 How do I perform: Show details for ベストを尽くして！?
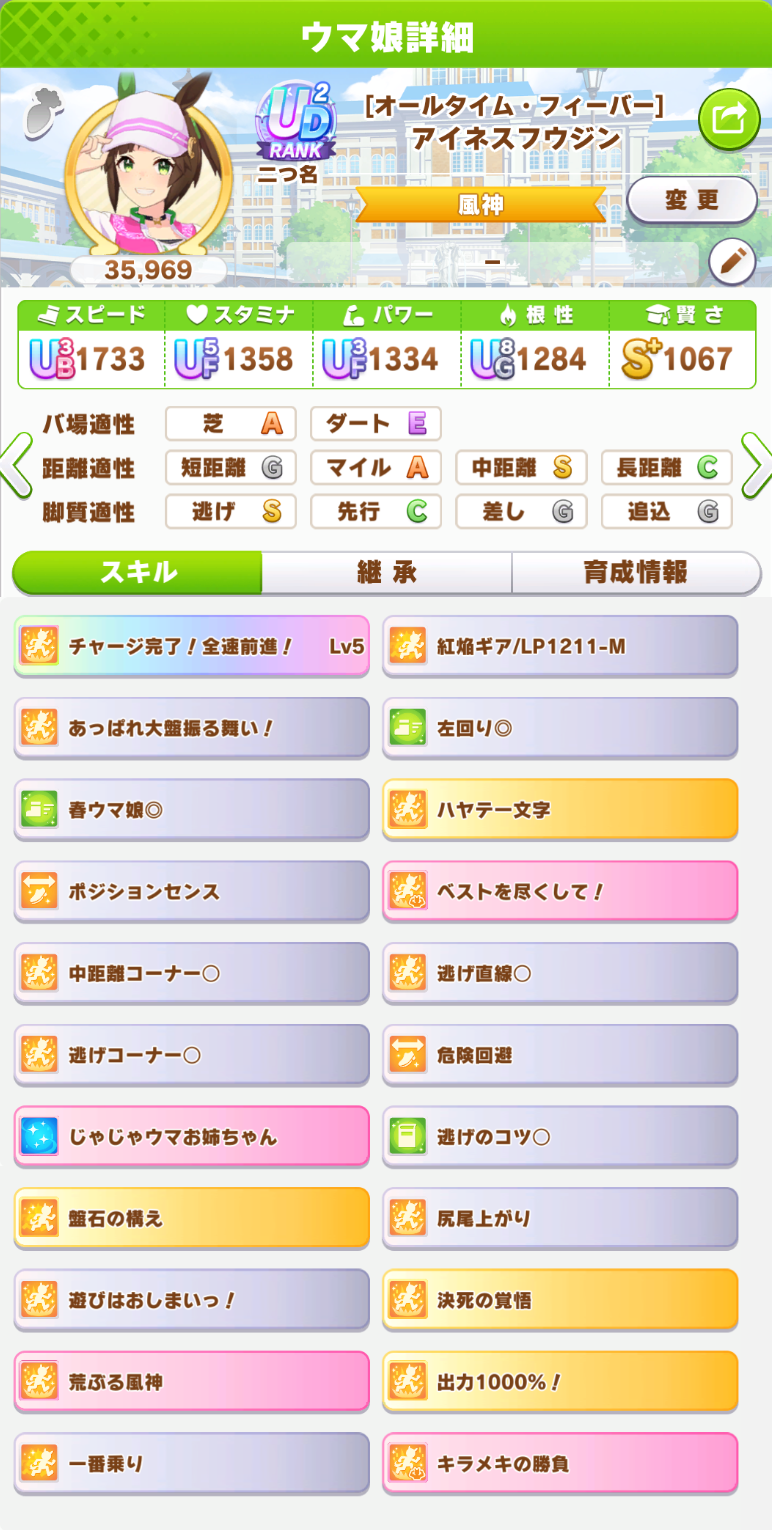pyautogui.click(x=560, y=891)
